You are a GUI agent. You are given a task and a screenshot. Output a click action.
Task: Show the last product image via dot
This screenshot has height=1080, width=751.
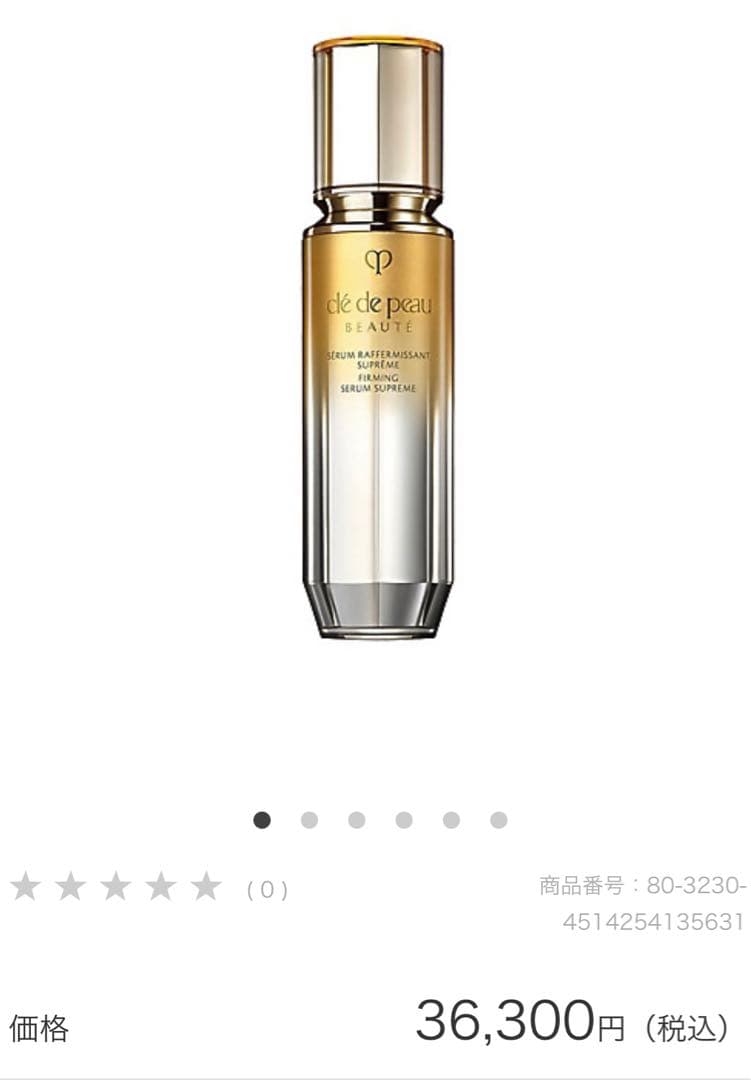(x=498, y=820)
